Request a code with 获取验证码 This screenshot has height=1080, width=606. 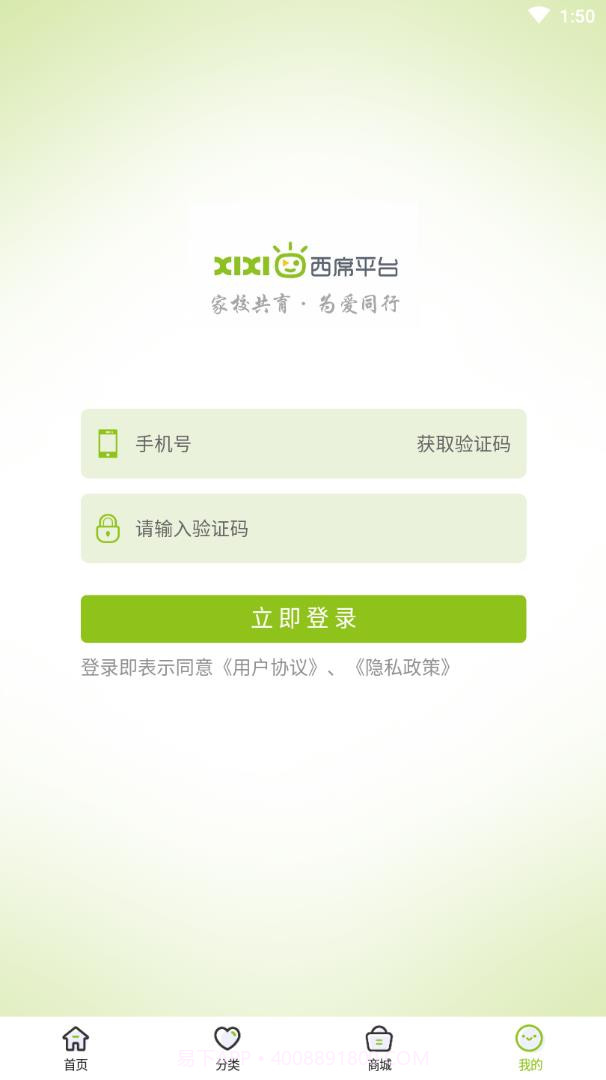coord(463,444)
